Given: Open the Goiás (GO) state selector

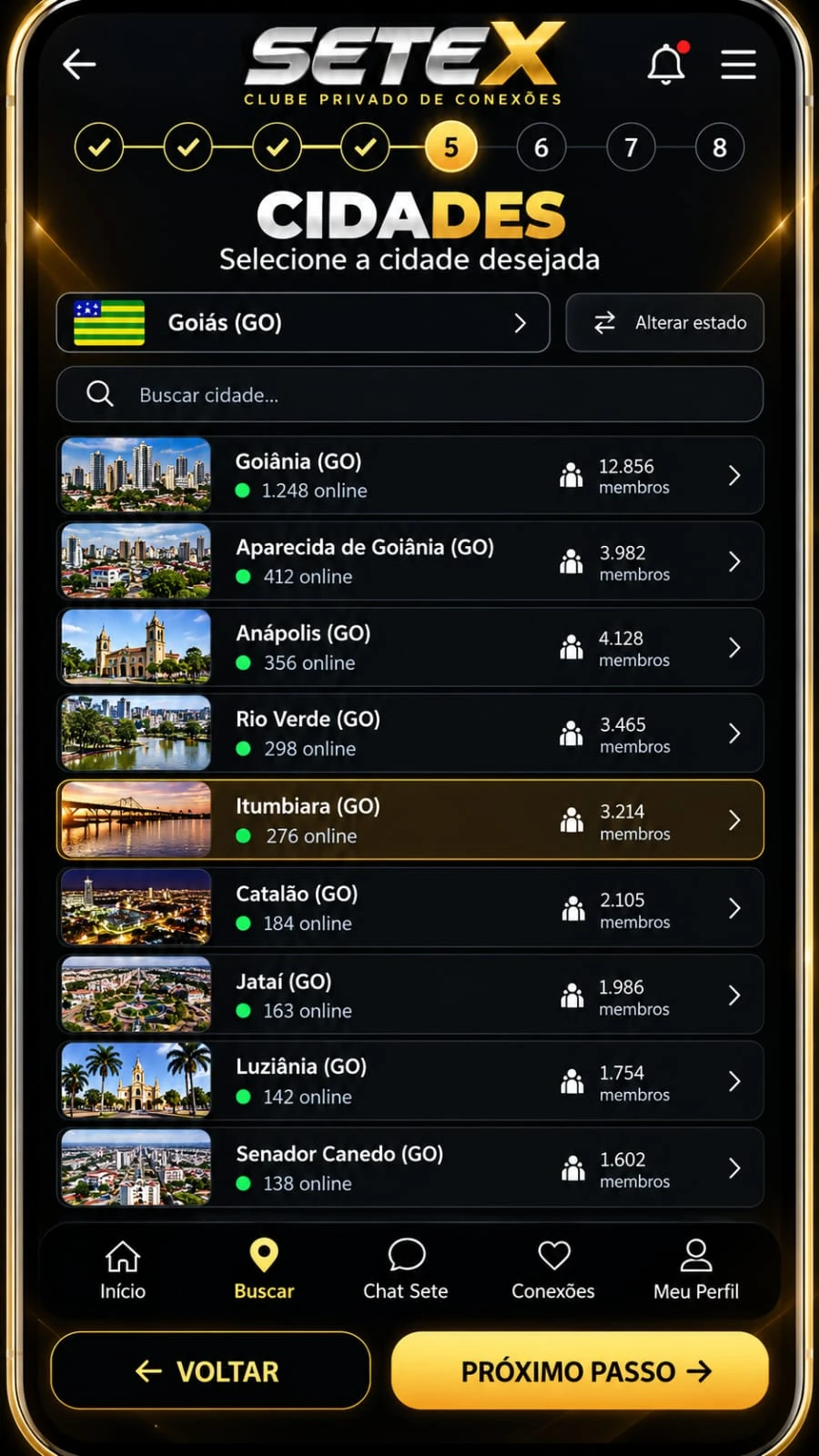Looking at the screenshot, I should [303, 322].
